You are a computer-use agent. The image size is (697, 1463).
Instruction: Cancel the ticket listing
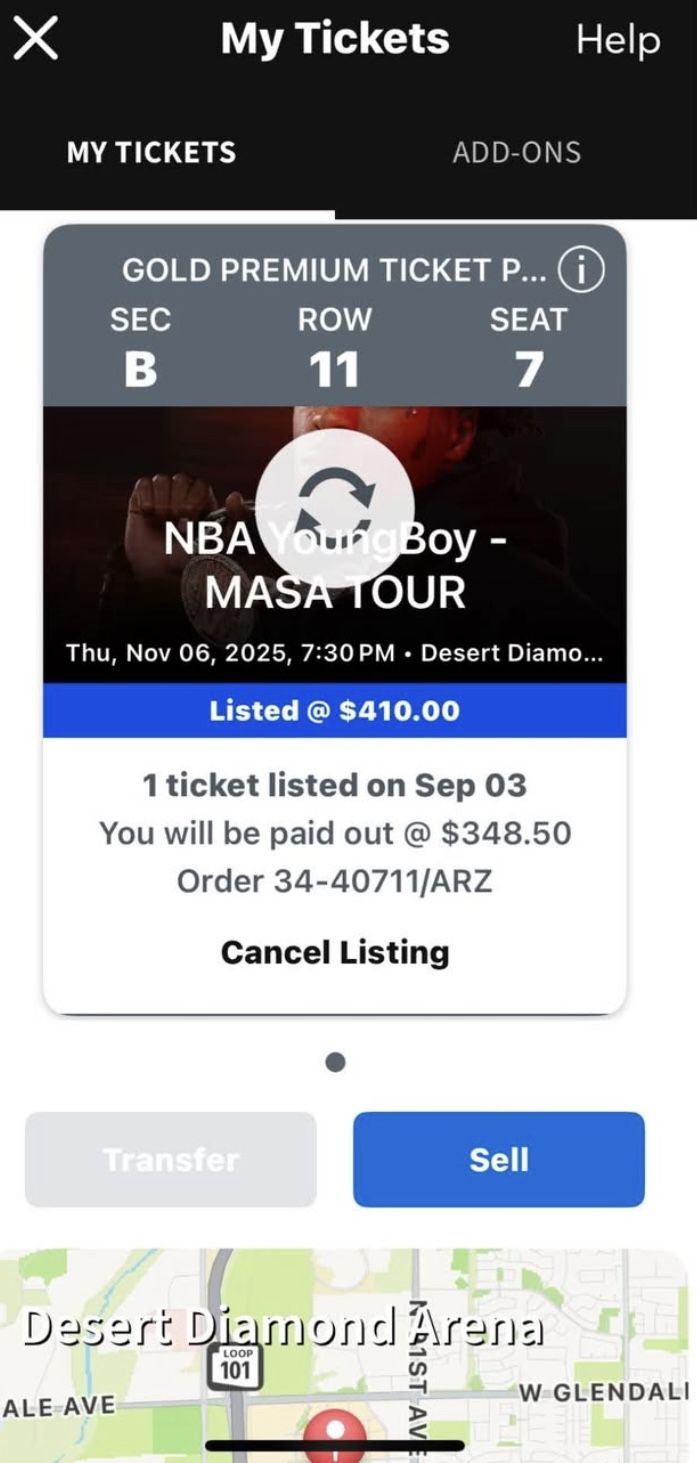(335, 952)
